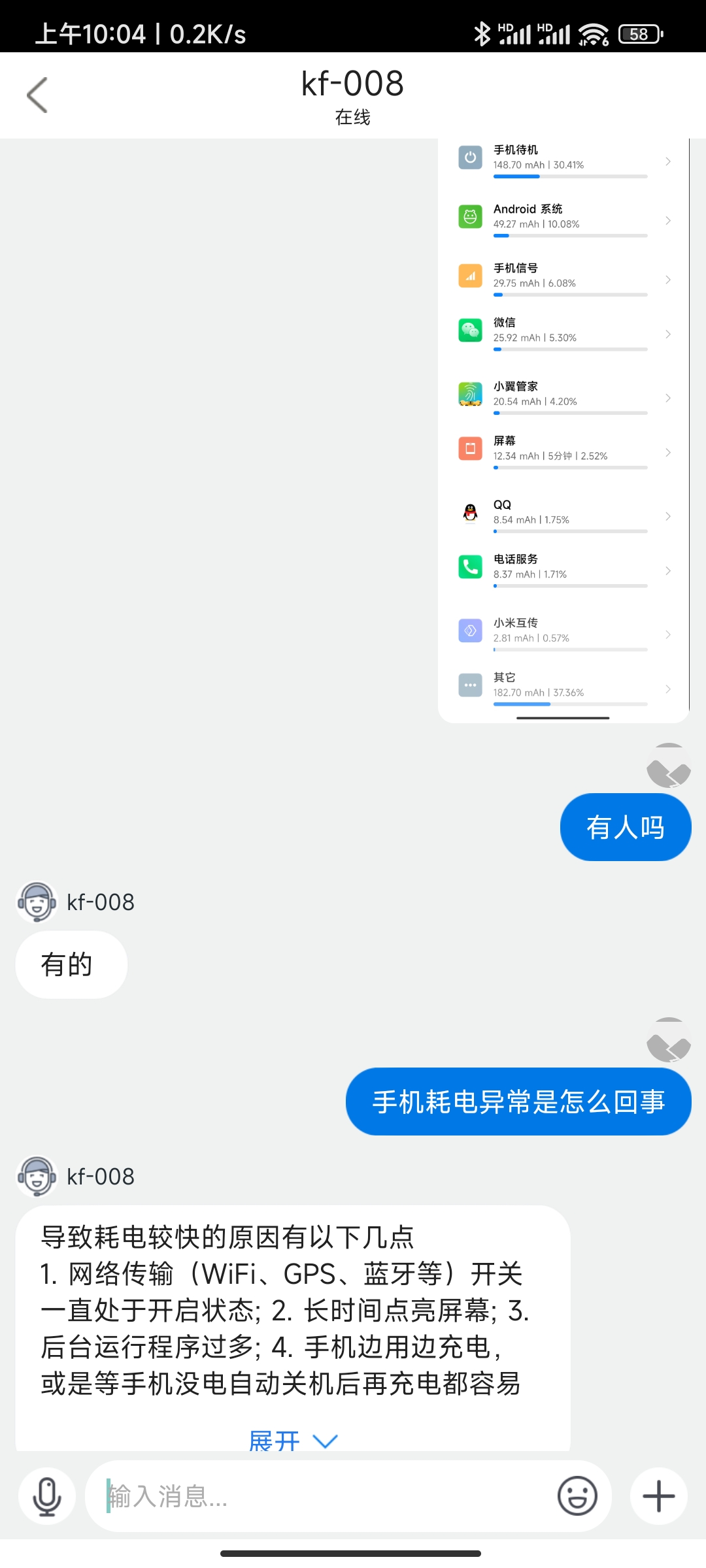This screenshot has height=1568, width=706.
Task: Open the emoji picker
Action: 577,1496
